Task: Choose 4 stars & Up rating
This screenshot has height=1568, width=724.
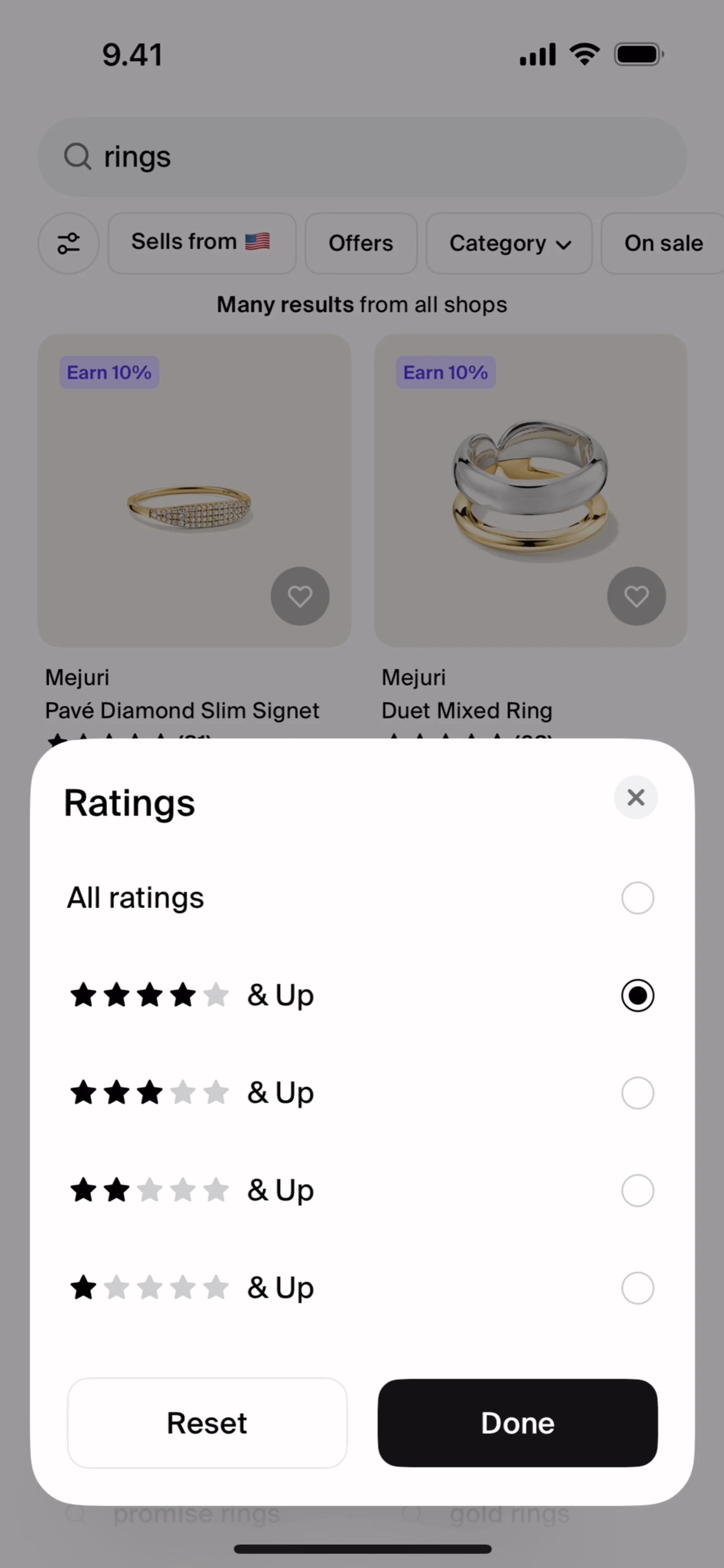Action: click(x=637, y=995)
